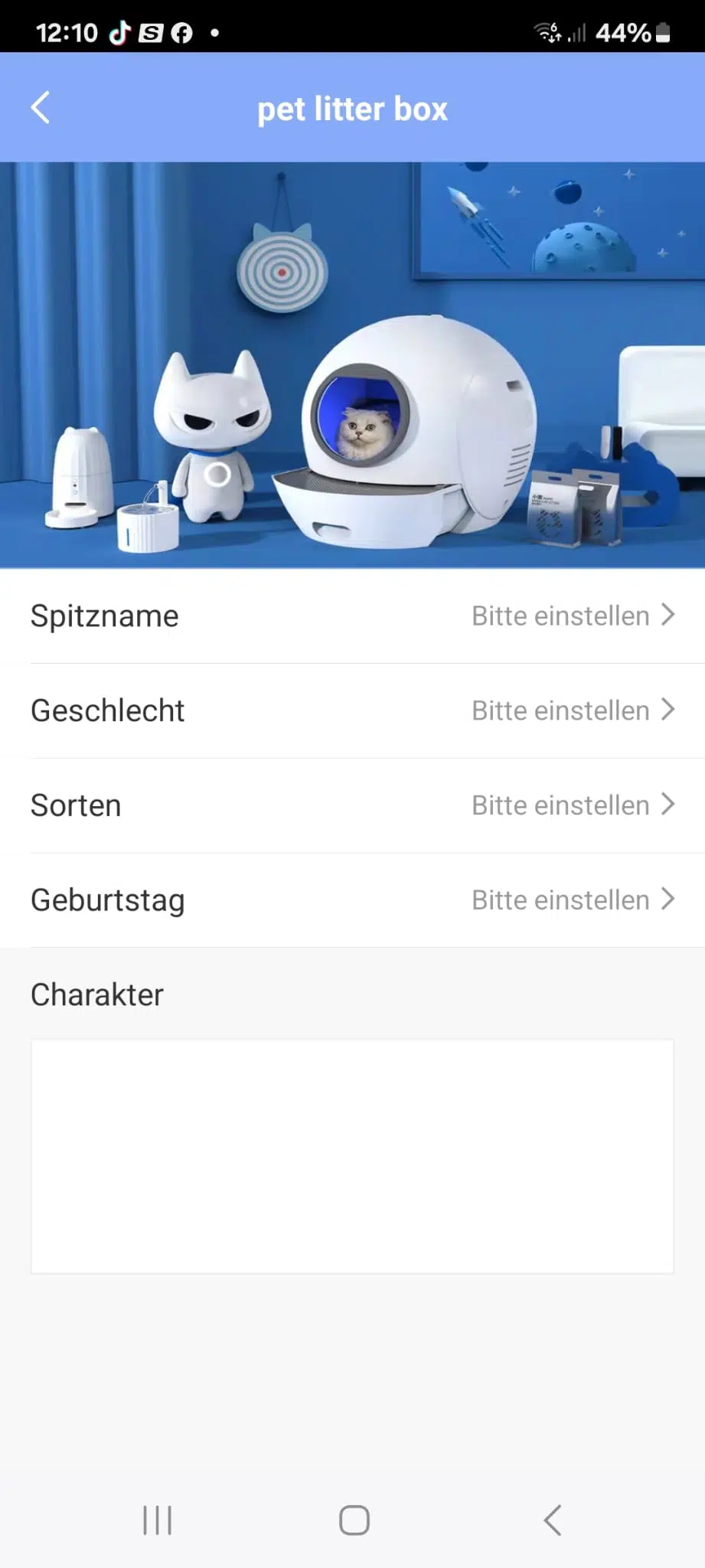The width and height of the screenshot is (705, 1568).
Task: Open the Geburtstag date setting
Action: coord(352,900)
